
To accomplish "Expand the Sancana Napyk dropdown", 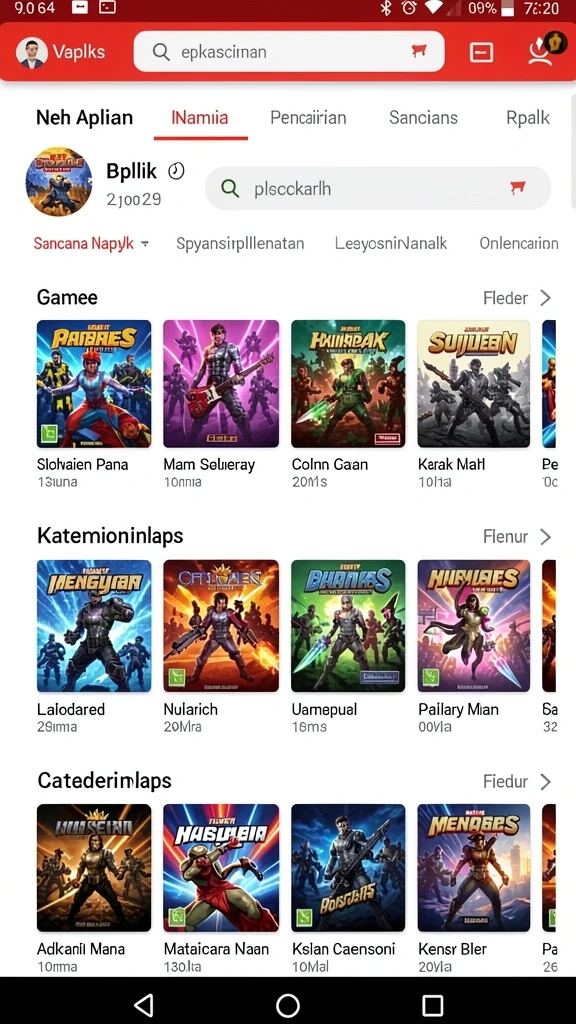I will click(91, 244).
